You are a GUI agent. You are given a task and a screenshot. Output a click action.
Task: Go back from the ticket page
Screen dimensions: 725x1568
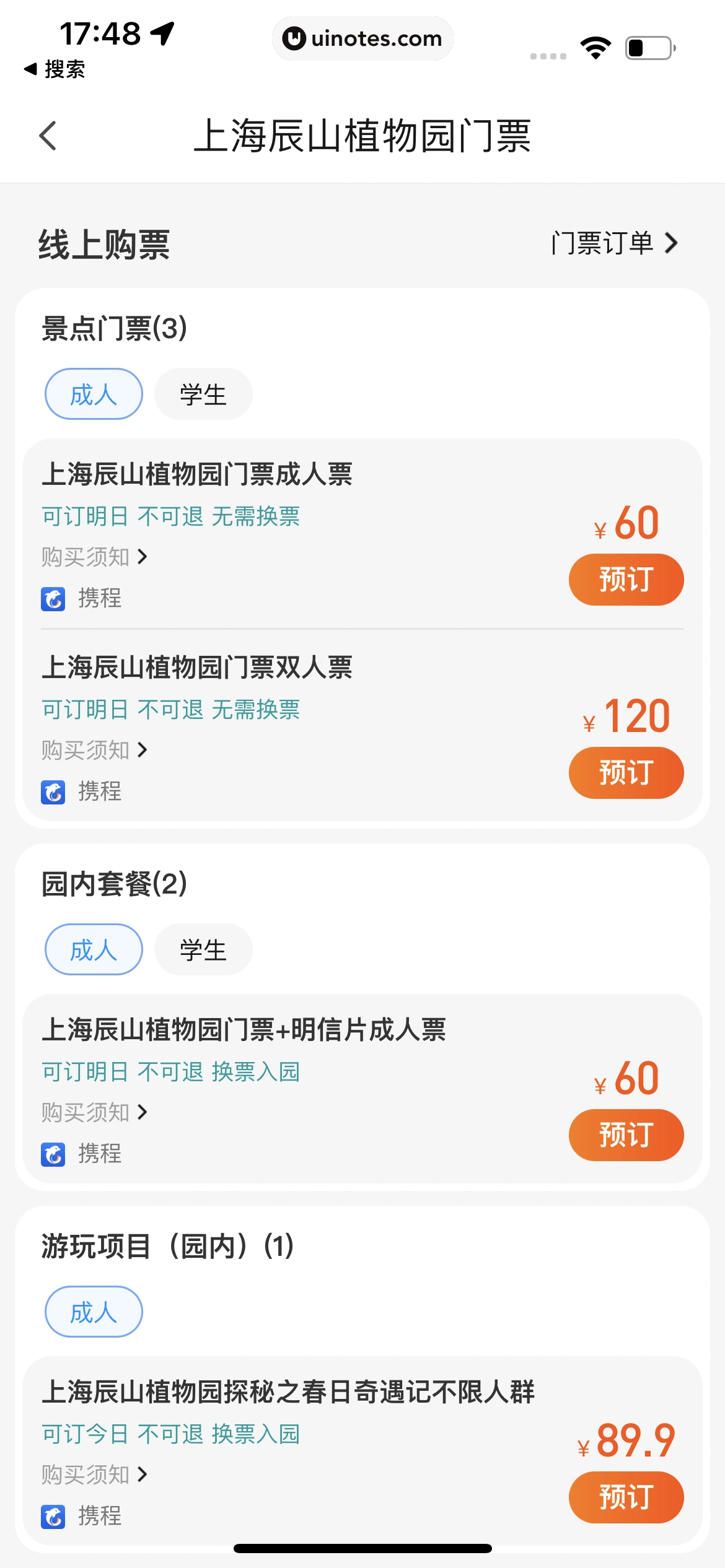click(48, 136)
